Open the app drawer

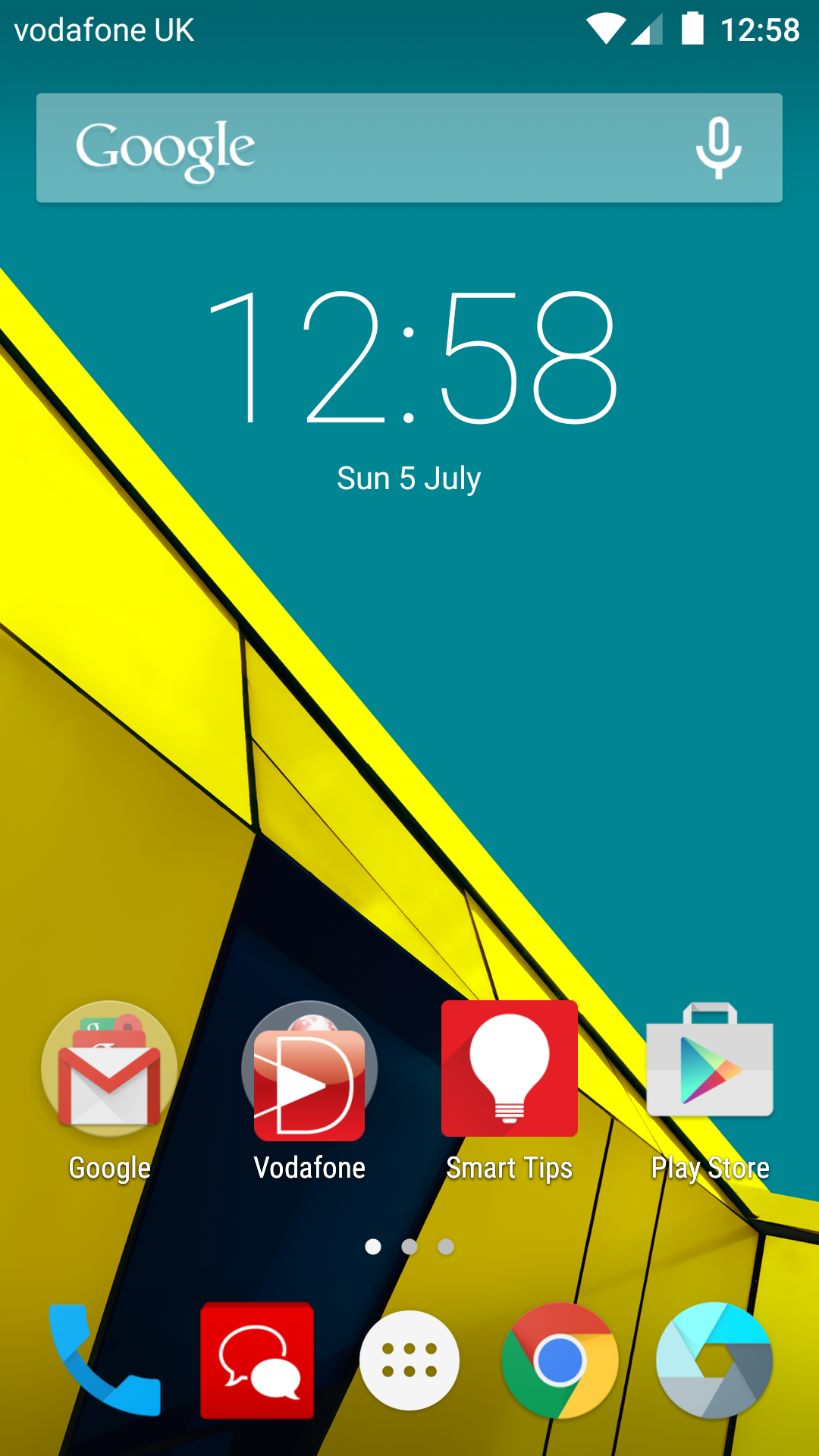409,1360
